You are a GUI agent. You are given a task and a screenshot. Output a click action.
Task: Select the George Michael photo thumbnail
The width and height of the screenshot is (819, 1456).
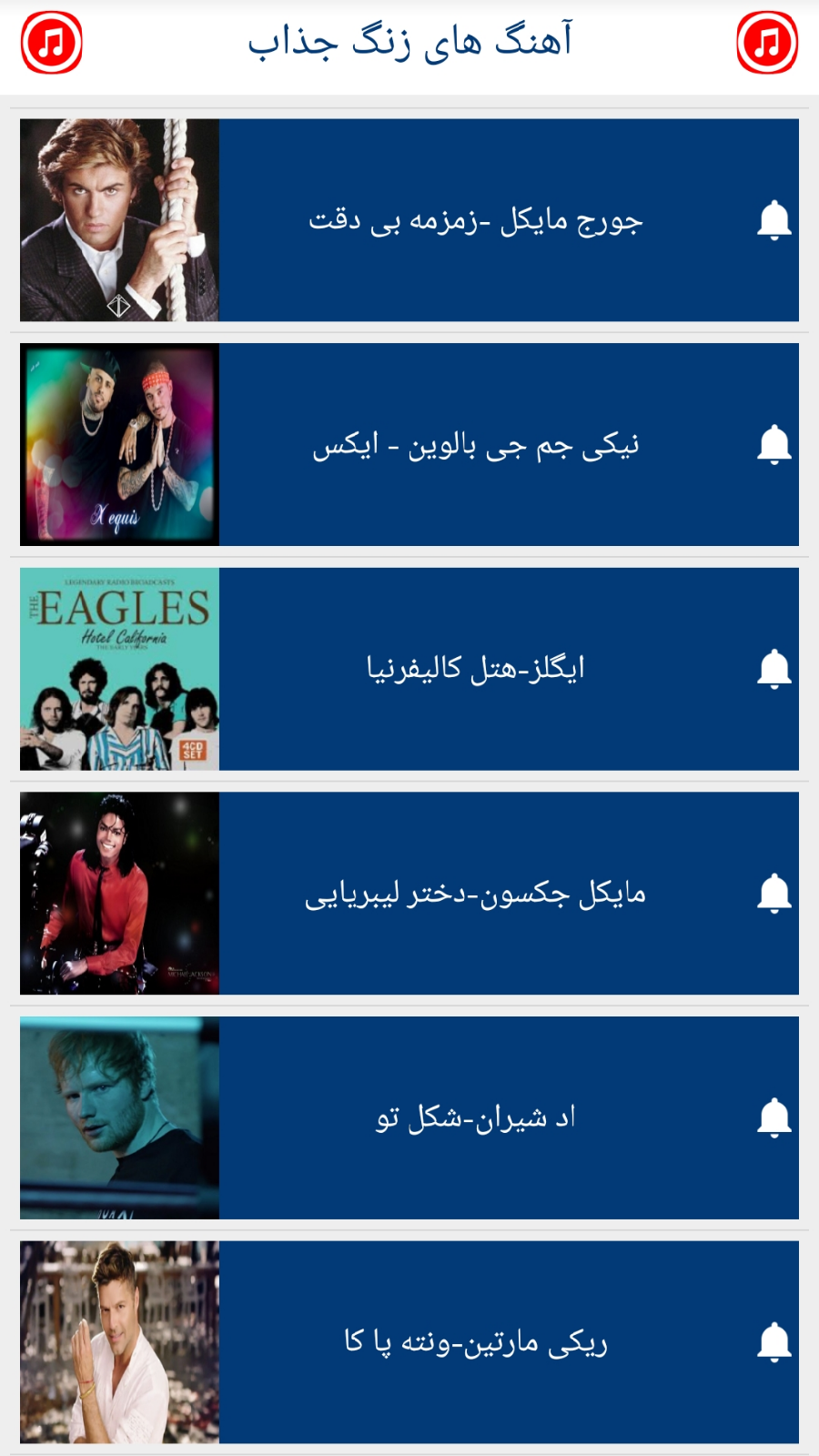118,218
